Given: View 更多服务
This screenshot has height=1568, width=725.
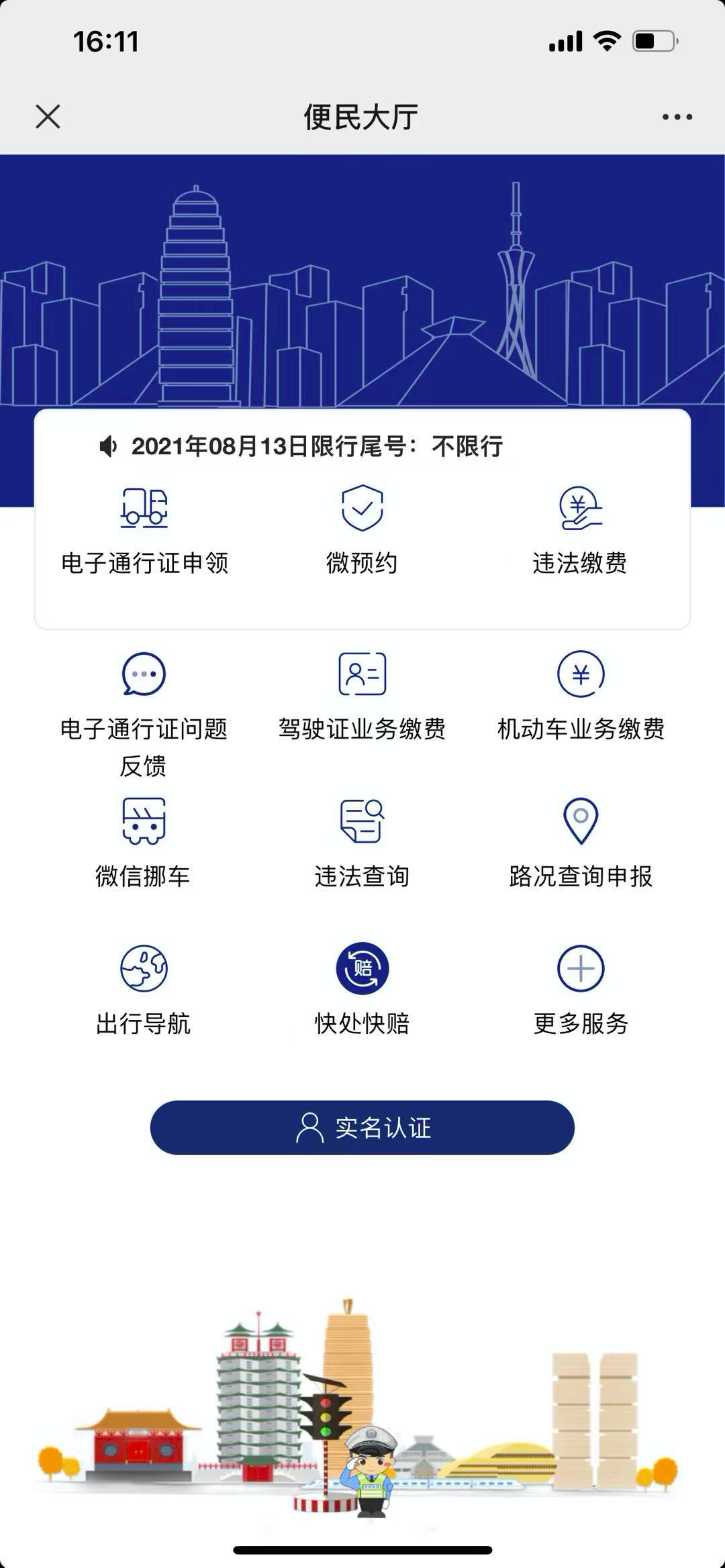Looking at the screenshot, I should pos(581,991).
